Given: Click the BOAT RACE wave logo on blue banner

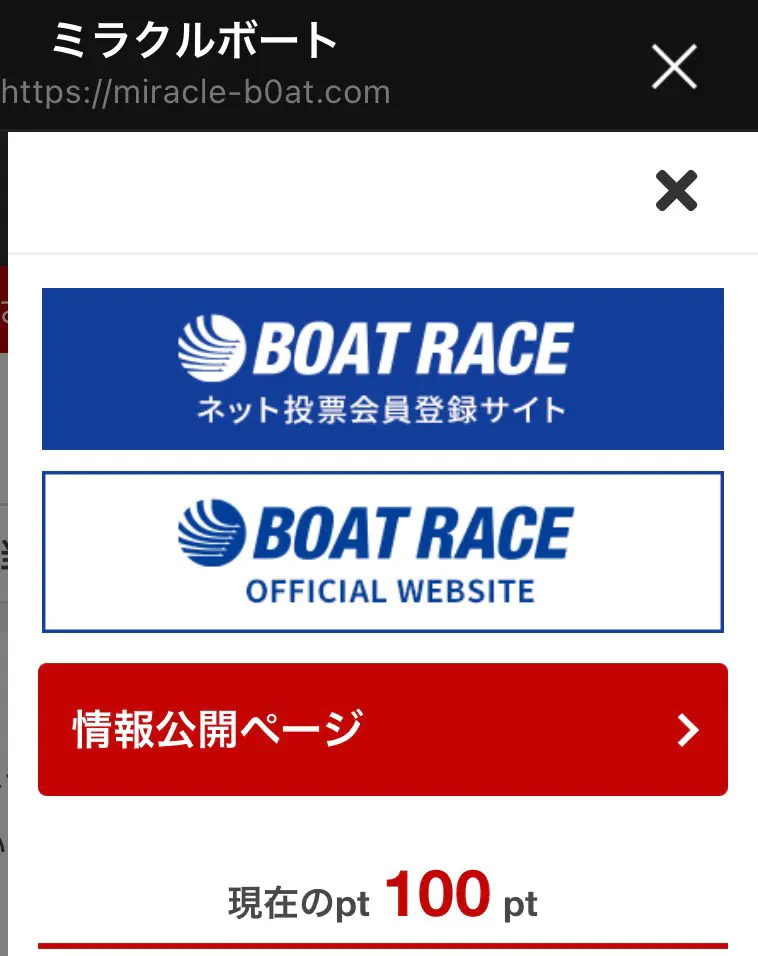Looking at the screenshot, I should (211, 345).
